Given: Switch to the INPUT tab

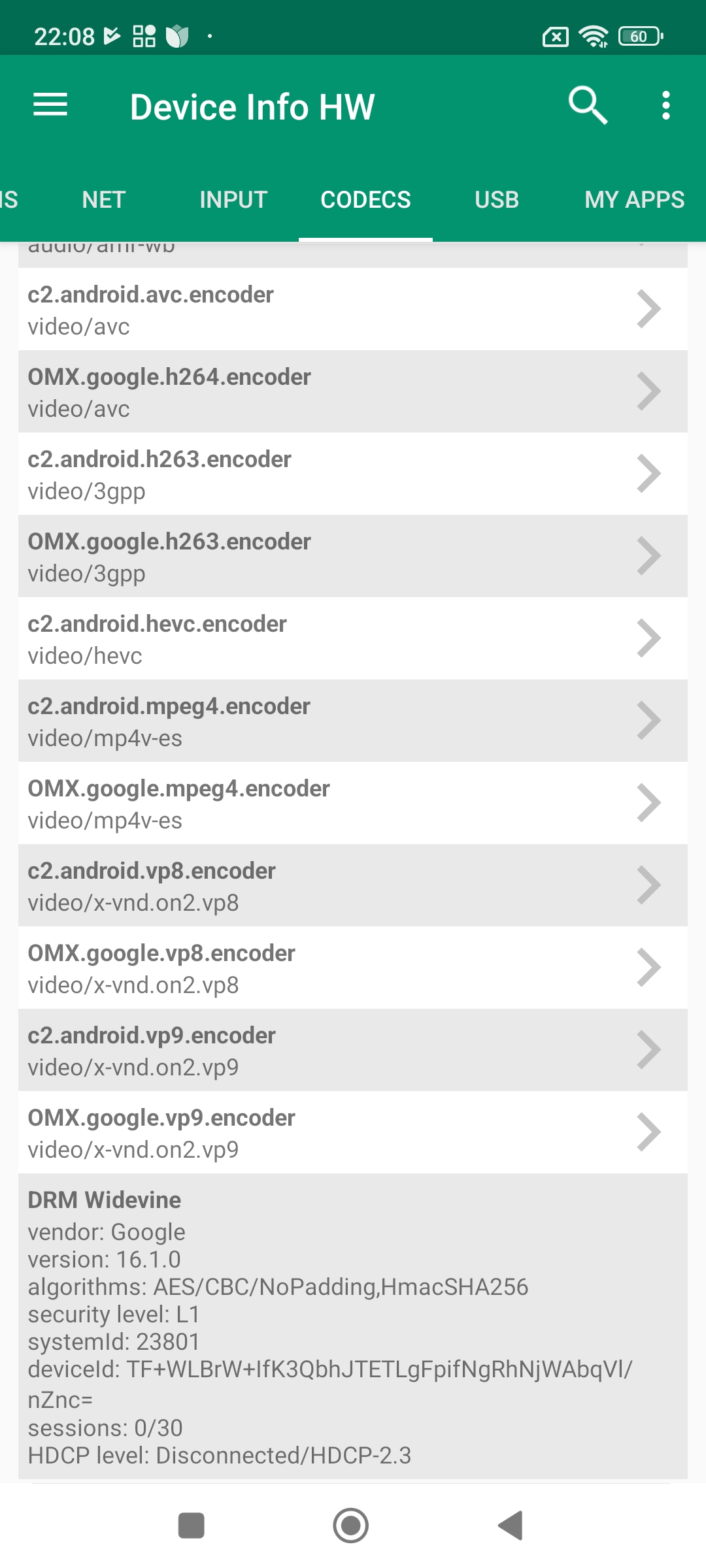Looking at the screenshot, I should [x=233, y=200].
